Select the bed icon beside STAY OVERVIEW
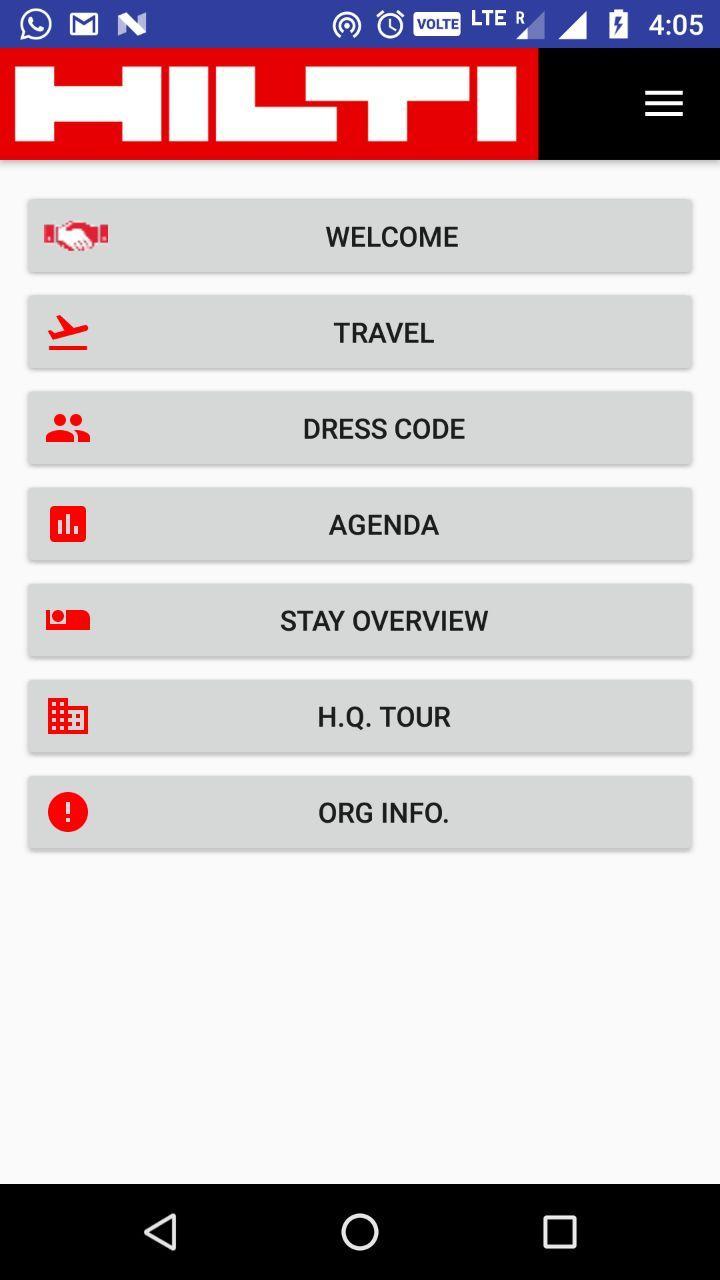Viewport: 720px width, 1280px height. click(x=68, y=619)
